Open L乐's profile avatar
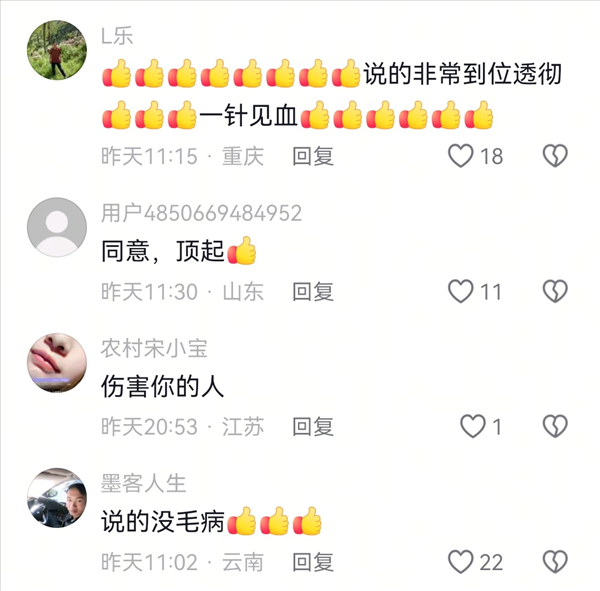Viewport: 600px width, 591px height. tap(56, 50)
